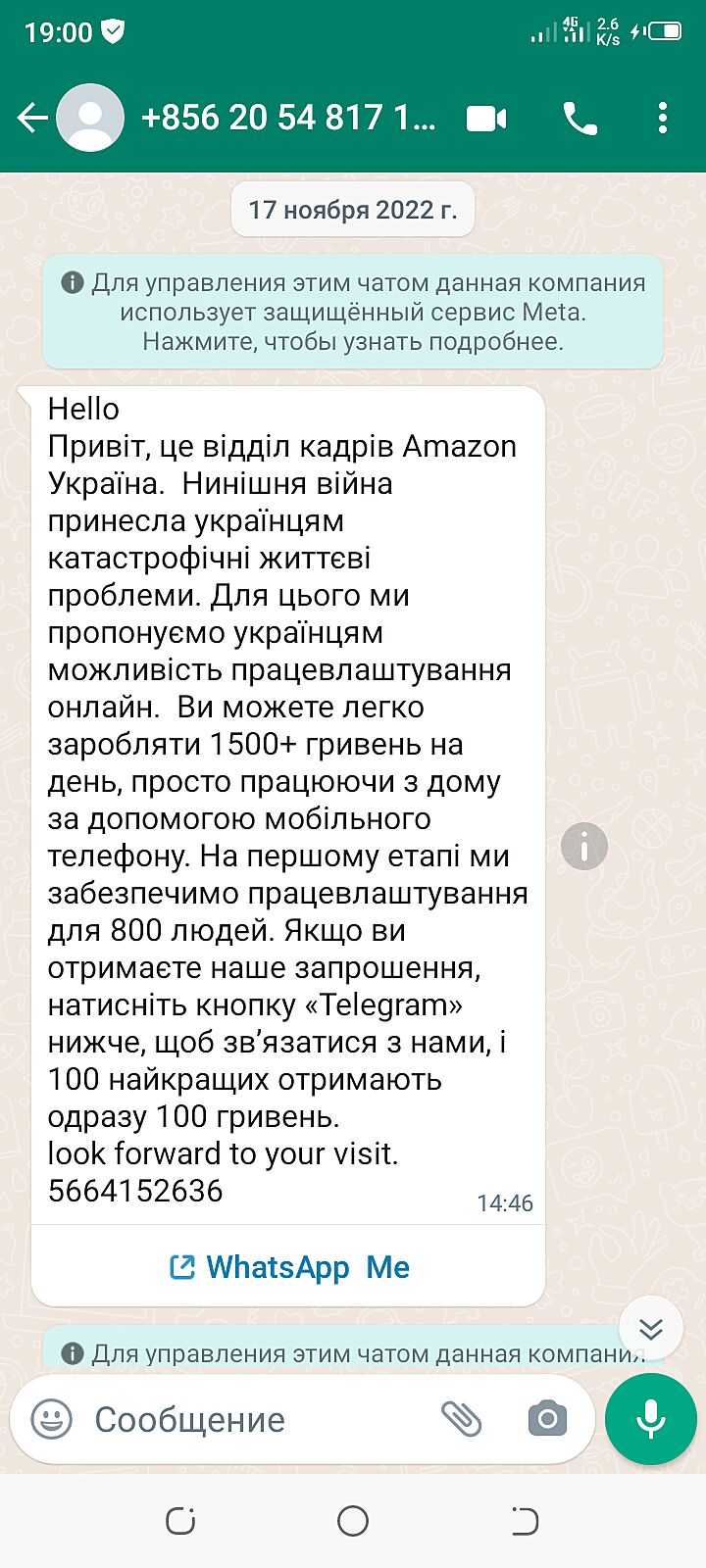The height and width of the screenshot is (1568, 706).
Task: Go back from this chat
Action: pyautogui.click(x=32, y=119)
